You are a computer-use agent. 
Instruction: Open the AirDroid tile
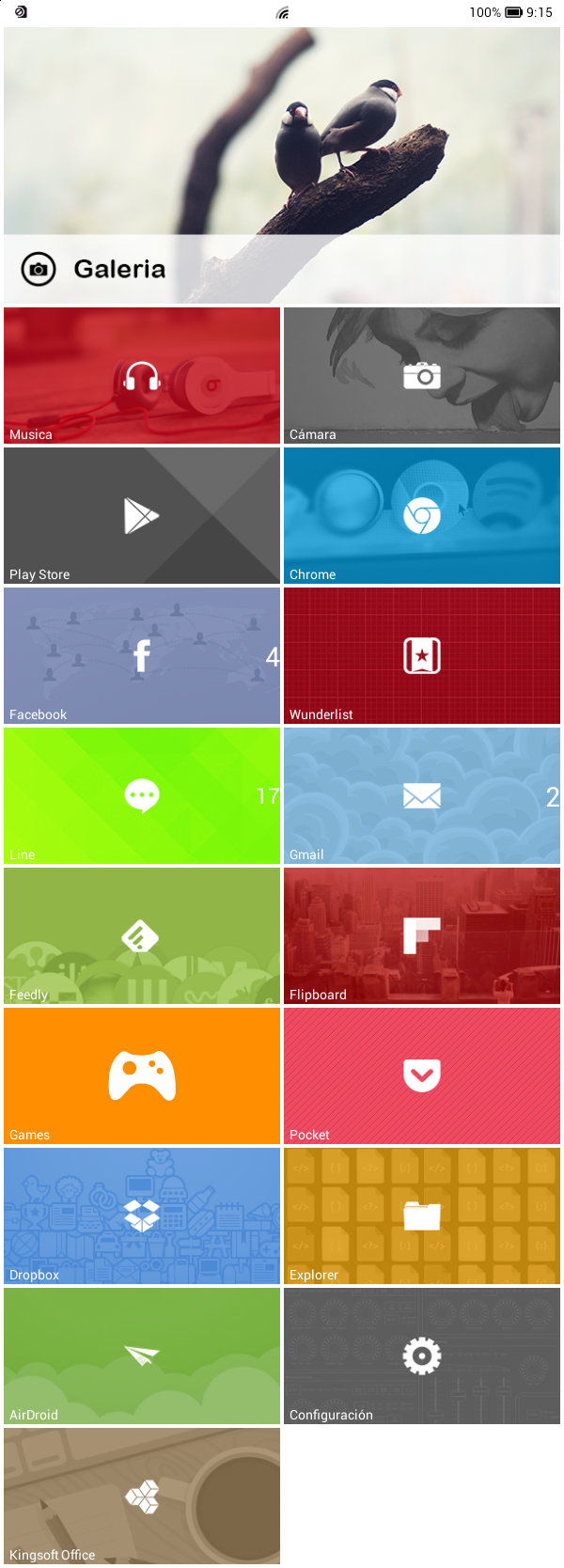click(x=142, y=1356)
